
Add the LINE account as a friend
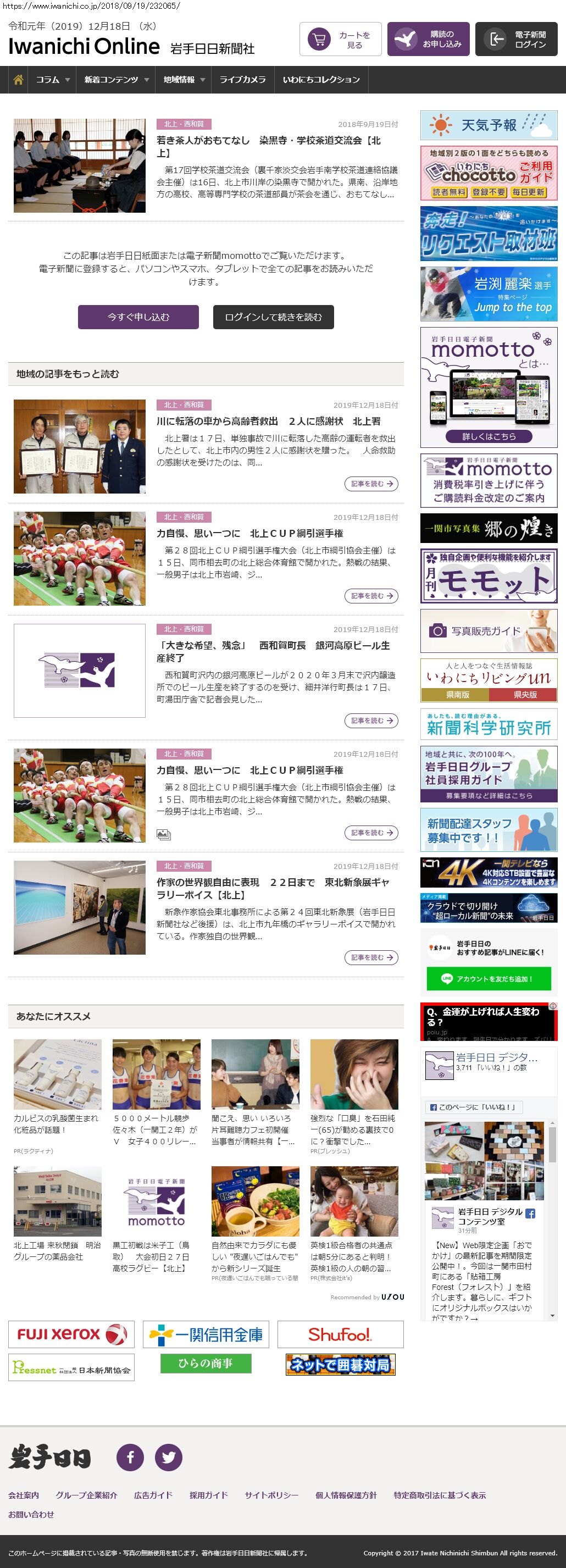coord(489,979)
